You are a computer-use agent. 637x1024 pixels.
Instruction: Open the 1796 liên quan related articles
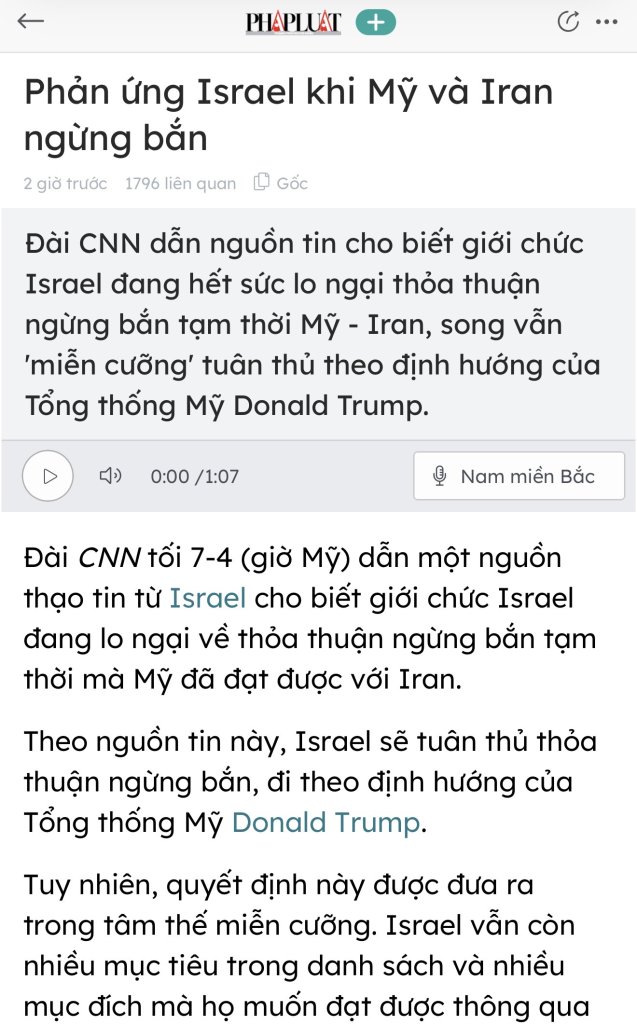(x=180, y=183)
